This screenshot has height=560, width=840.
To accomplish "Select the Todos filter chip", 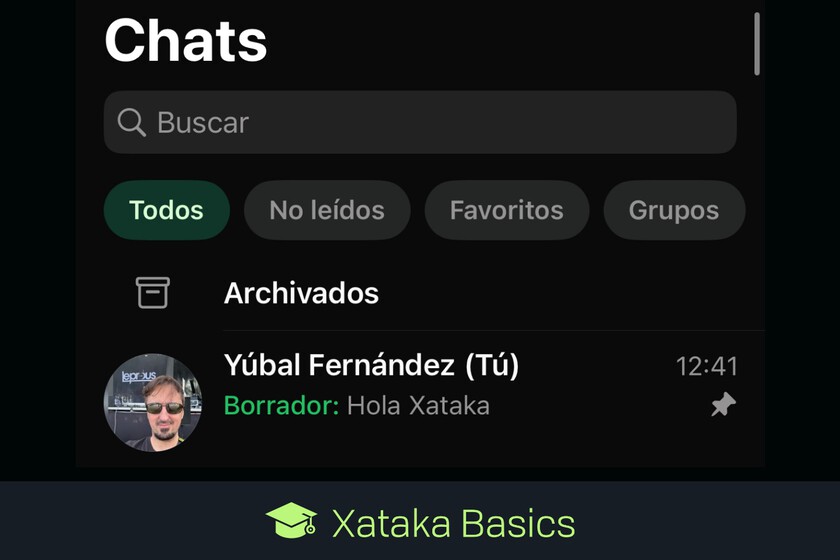I will click(x=166, y=210).
